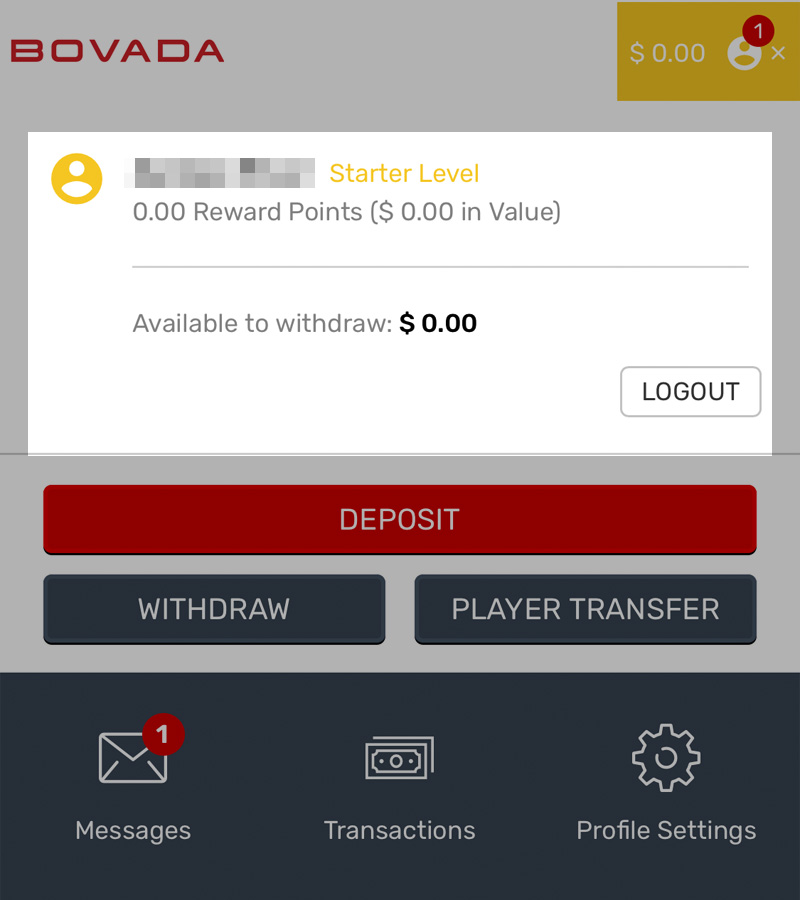Log out of the account
The image size is (800, 900).
pos(690,392)
